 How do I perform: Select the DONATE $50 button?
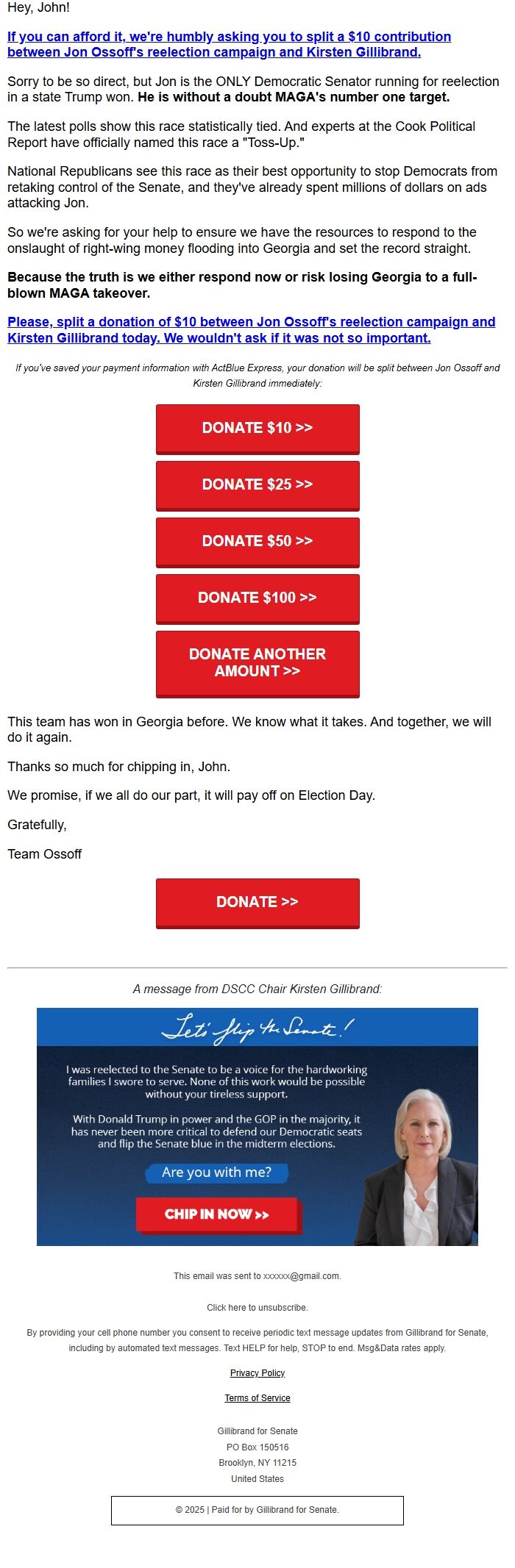click(x=257, y=541)
